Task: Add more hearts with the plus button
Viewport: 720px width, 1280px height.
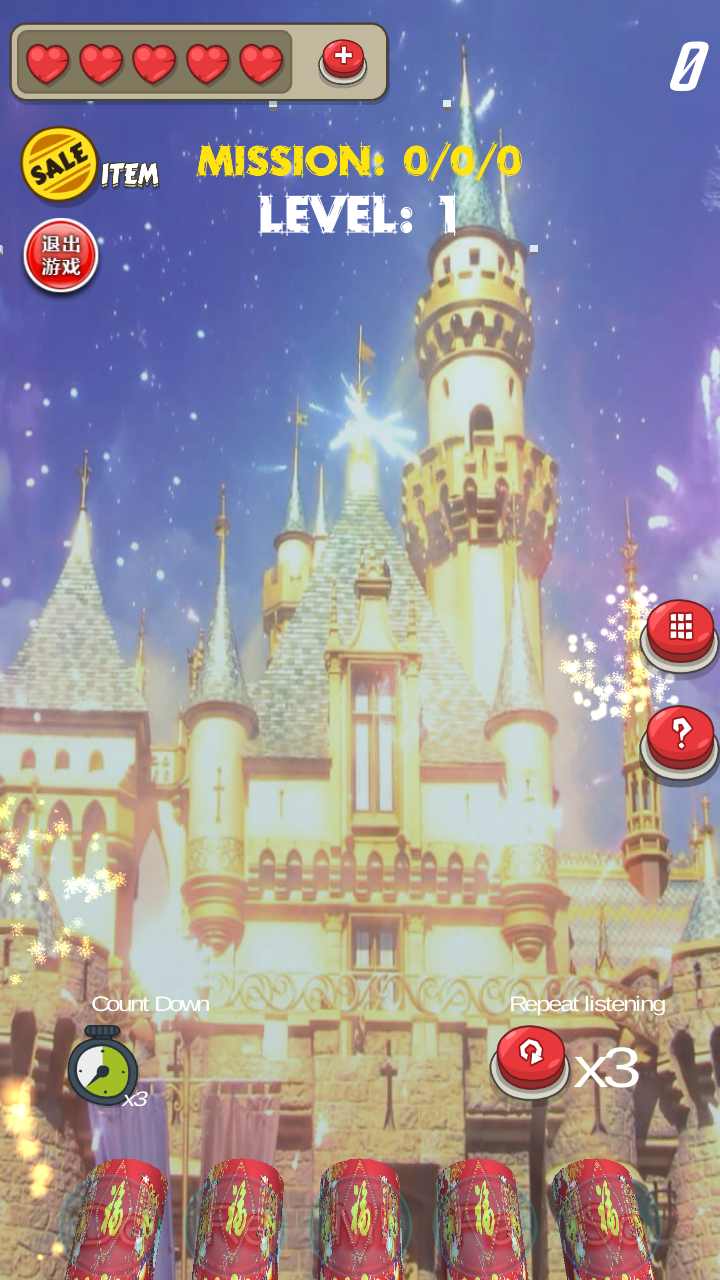Action: (343, 60)
